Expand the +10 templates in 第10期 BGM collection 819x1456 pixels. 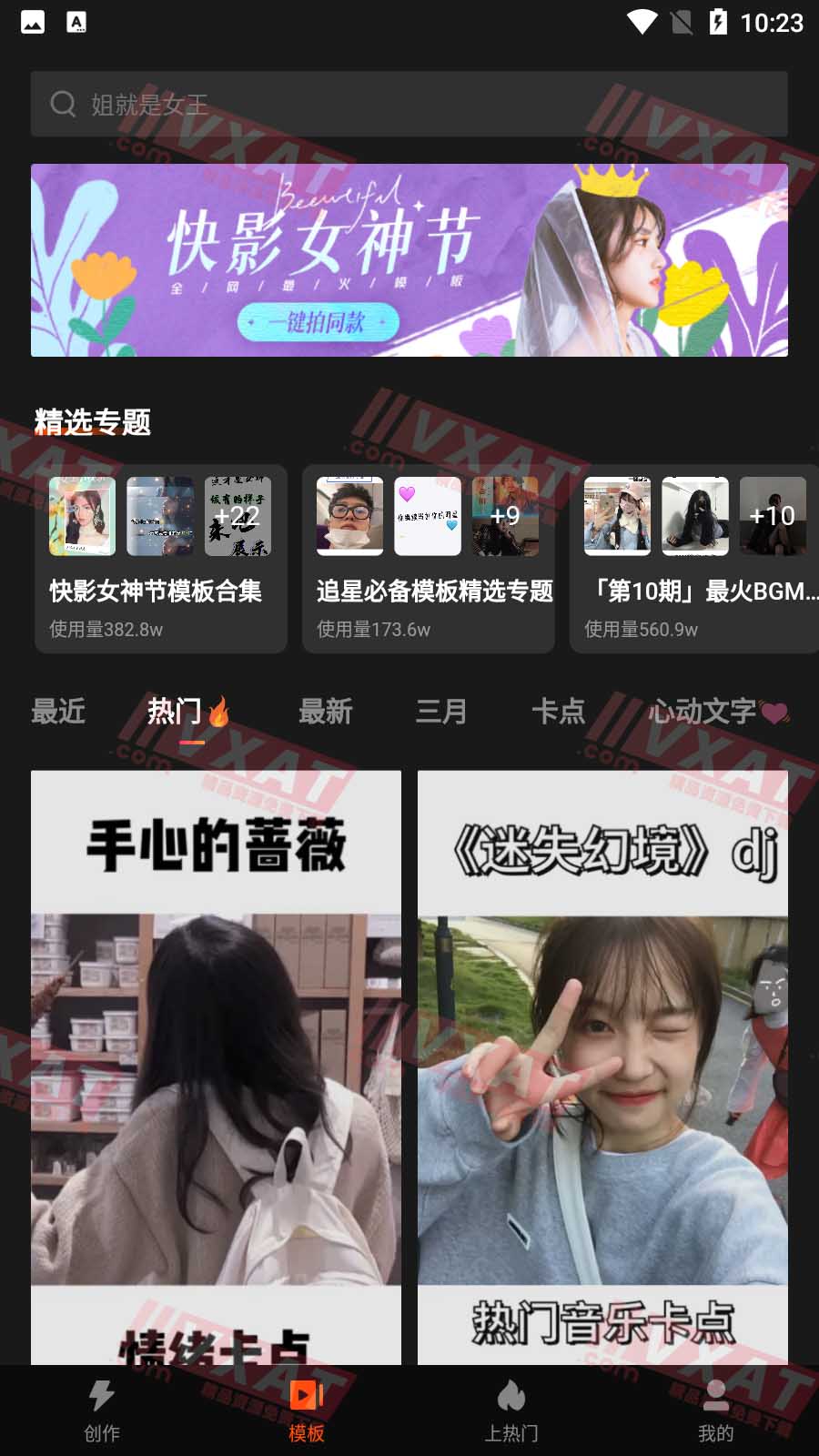pyautogui.click(x=772, y=516)
